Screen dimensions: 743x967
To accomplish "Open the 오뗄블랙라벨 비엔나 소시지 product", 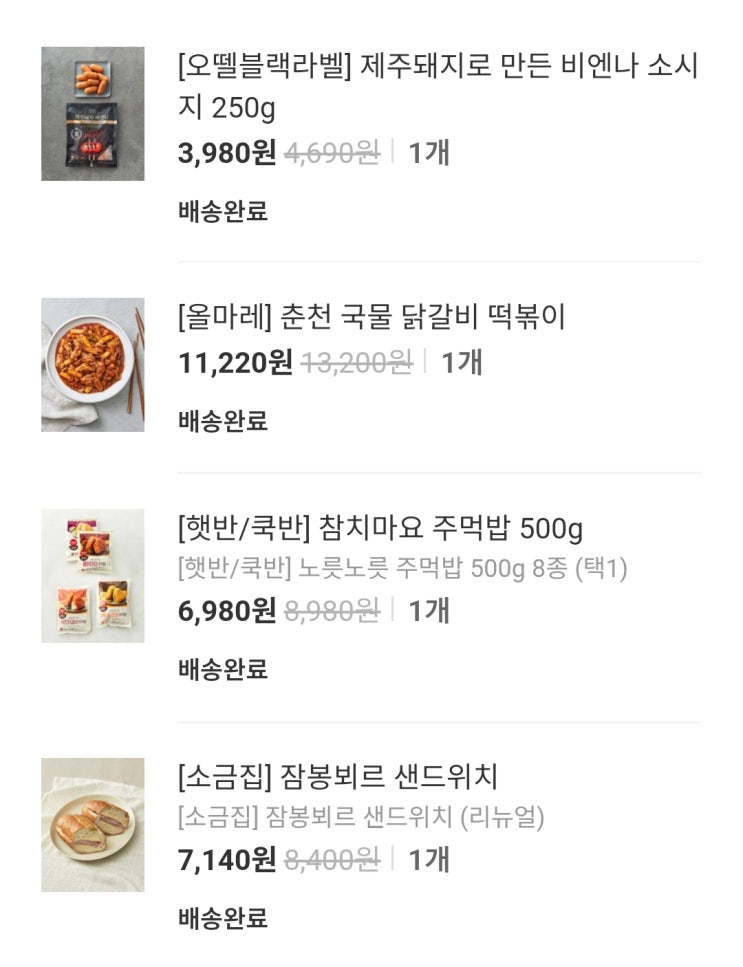I will (436, 86).
